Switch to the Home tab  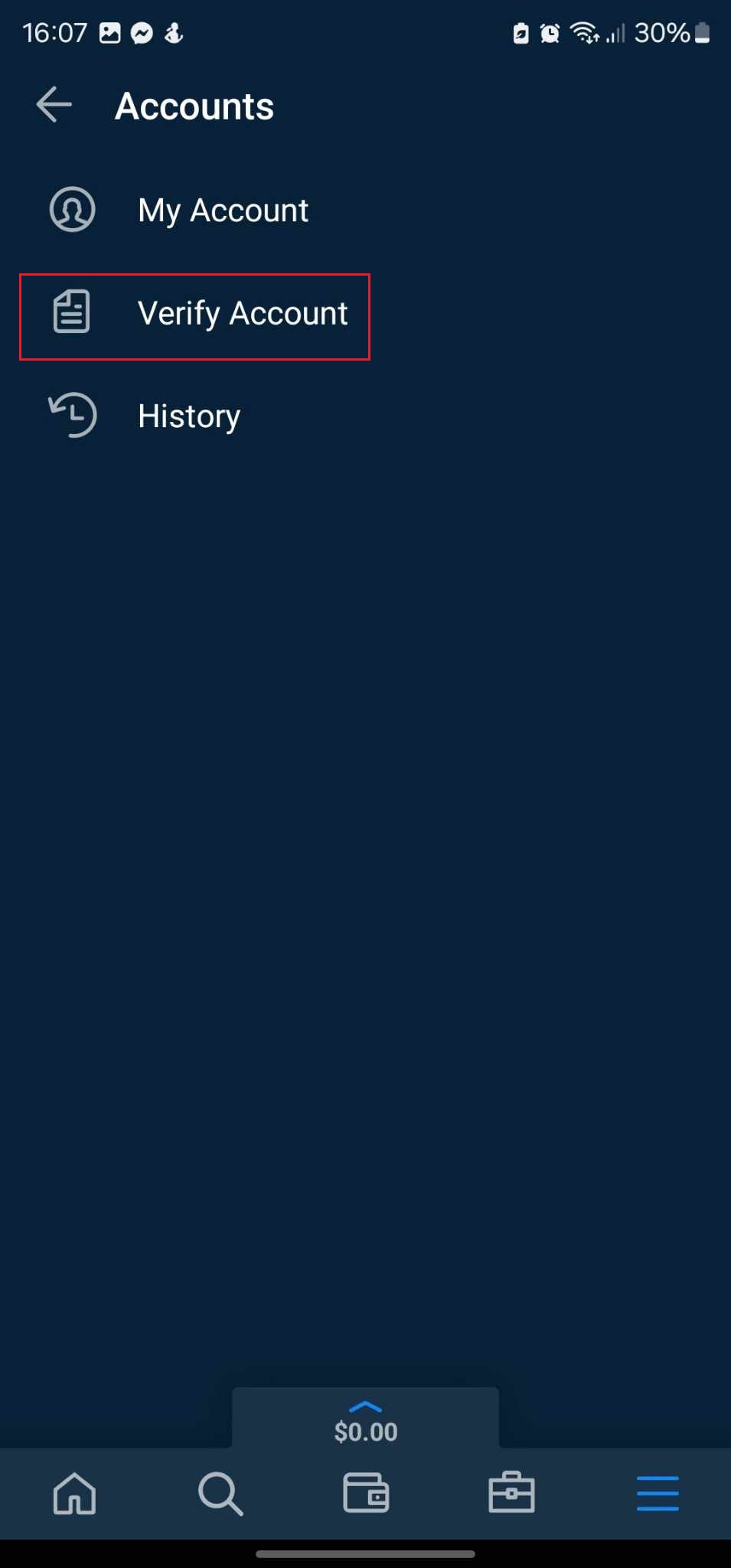(x=74, y=1493)
